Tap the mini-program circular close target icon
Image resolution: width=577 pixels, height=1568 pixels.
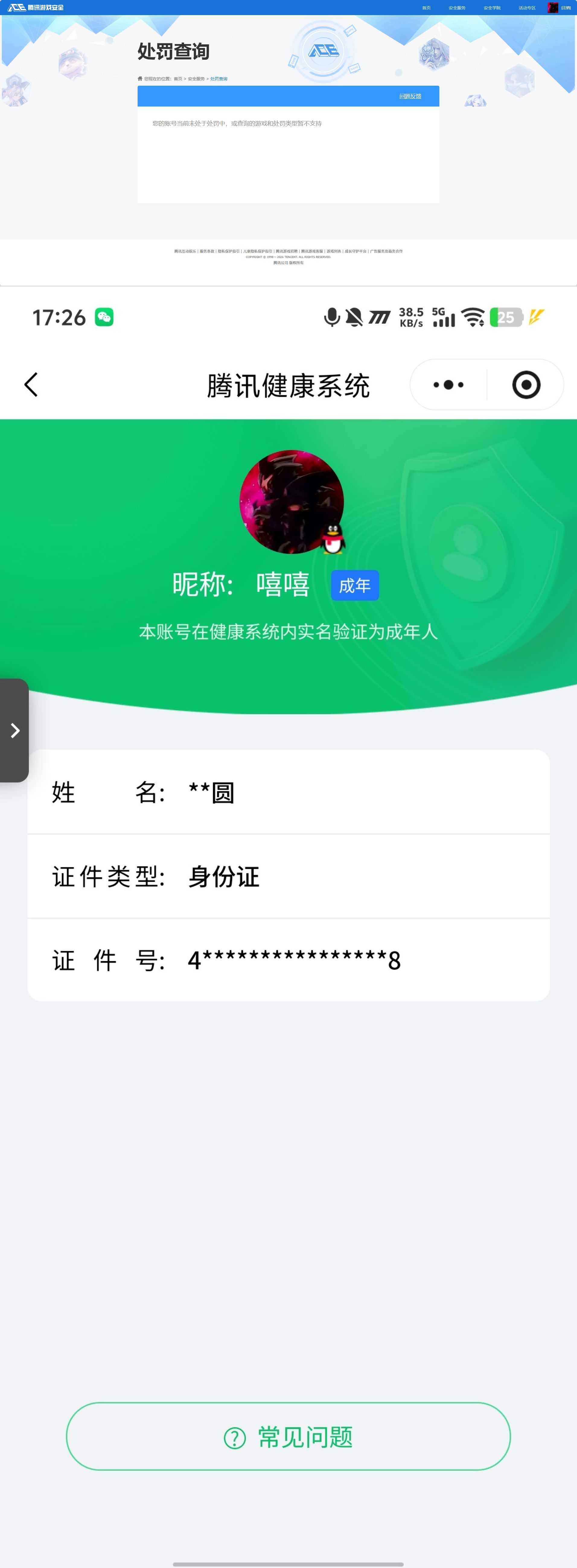(527, 384)
